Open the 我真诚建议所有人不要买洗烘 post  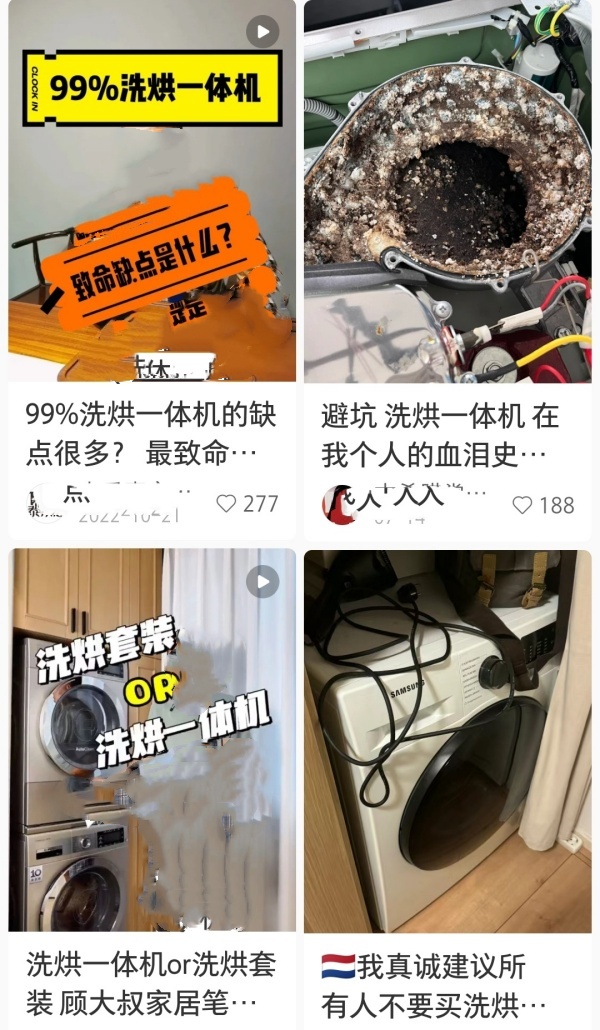click(447, 740)
